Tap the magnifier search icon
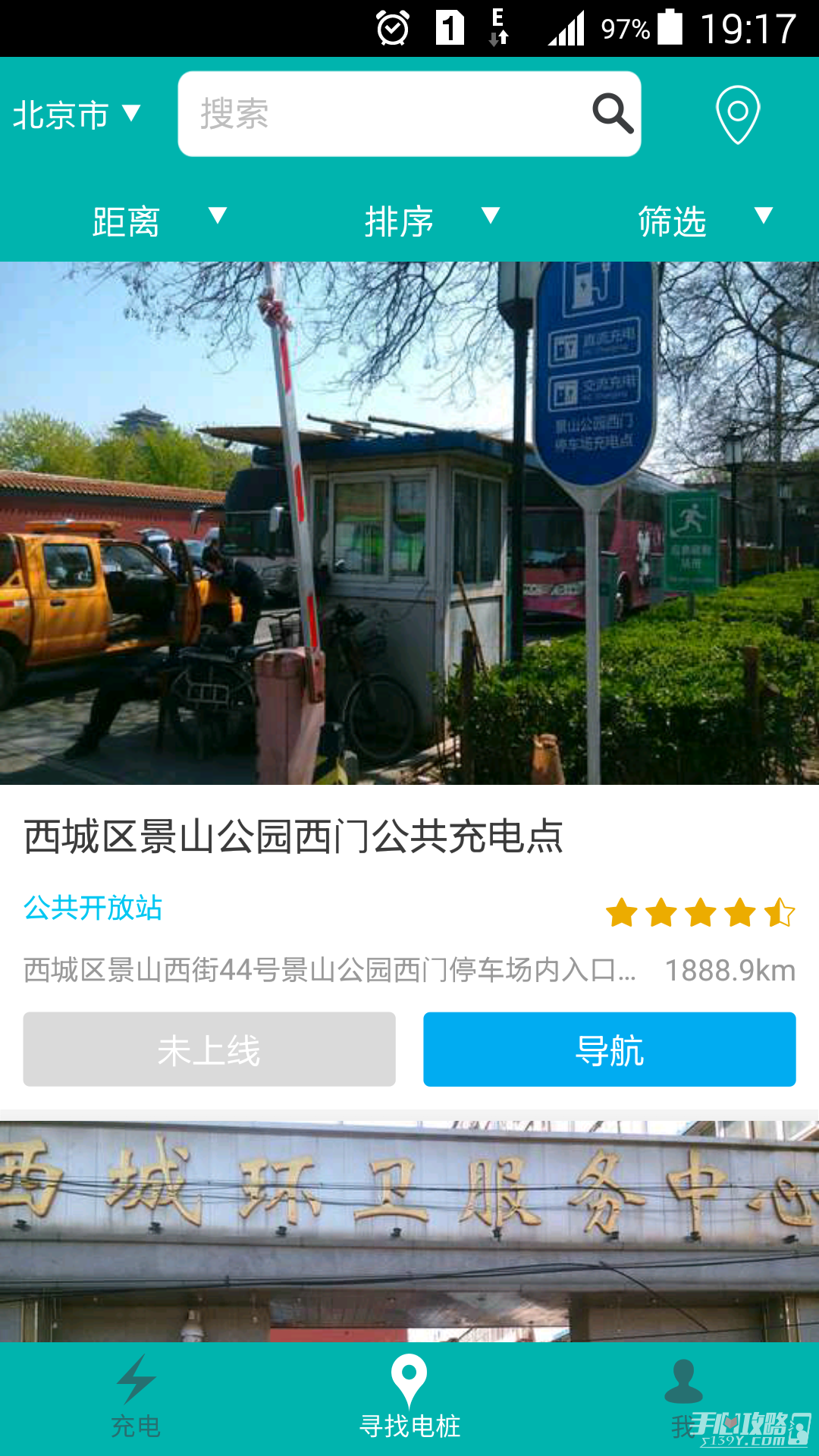Image resolution: width=819 pixels, height=1456 pixels. 613,114
